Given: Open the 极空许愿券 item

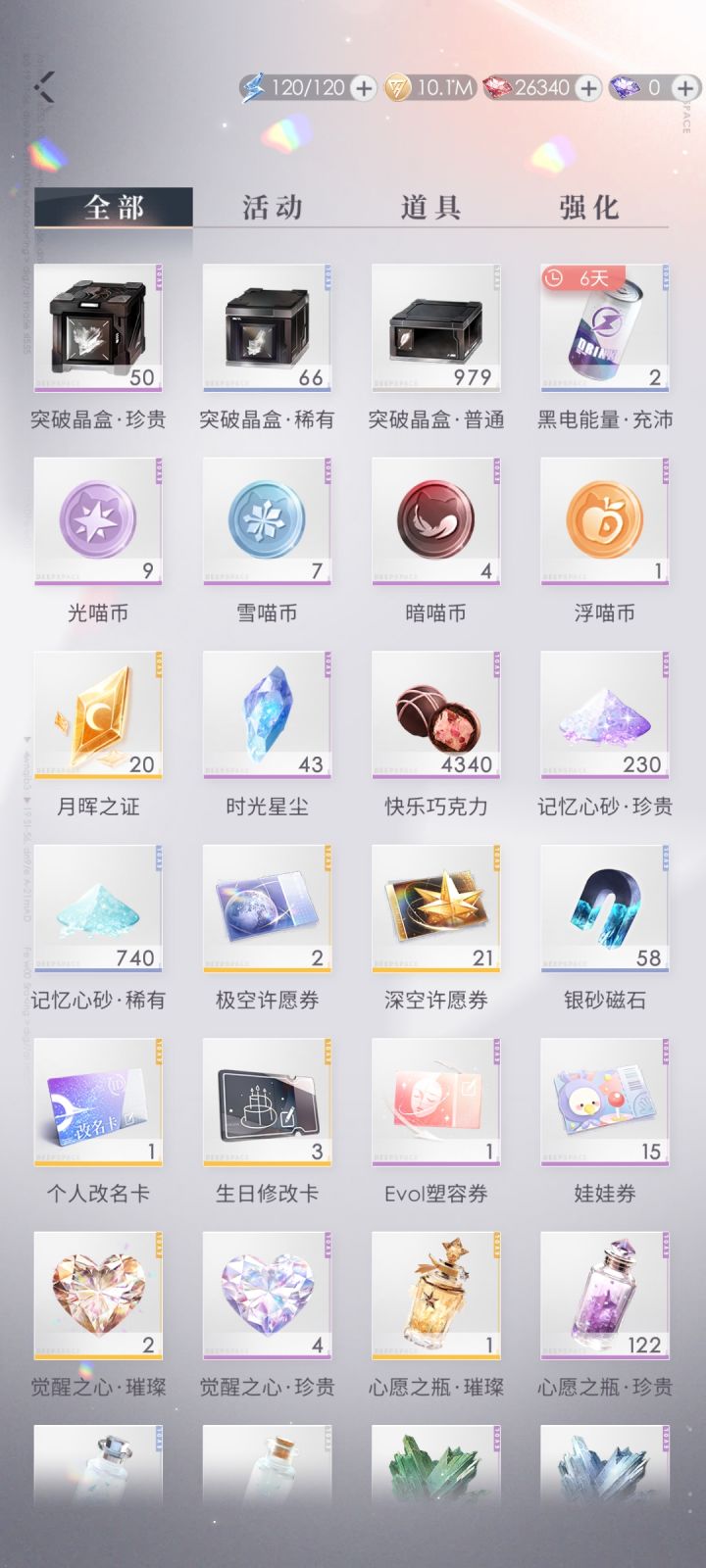Looking at the screenshot, I should (267, 909).
